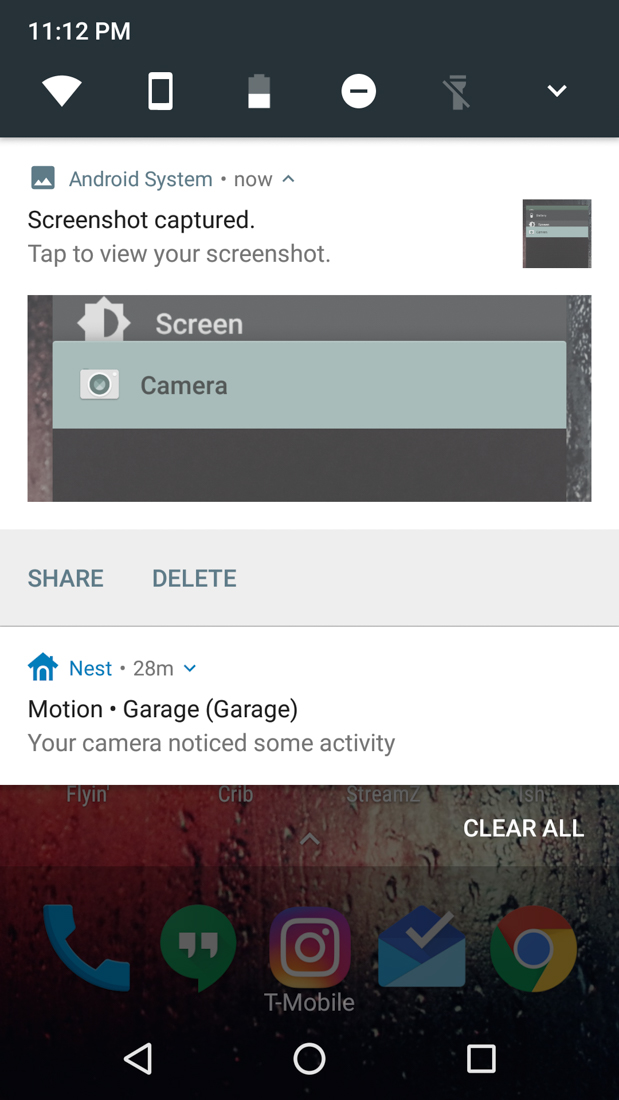Expand the Nest notification
This screenshot has width=619, height=1100.
pyautogui.click(x=190, y=668)
